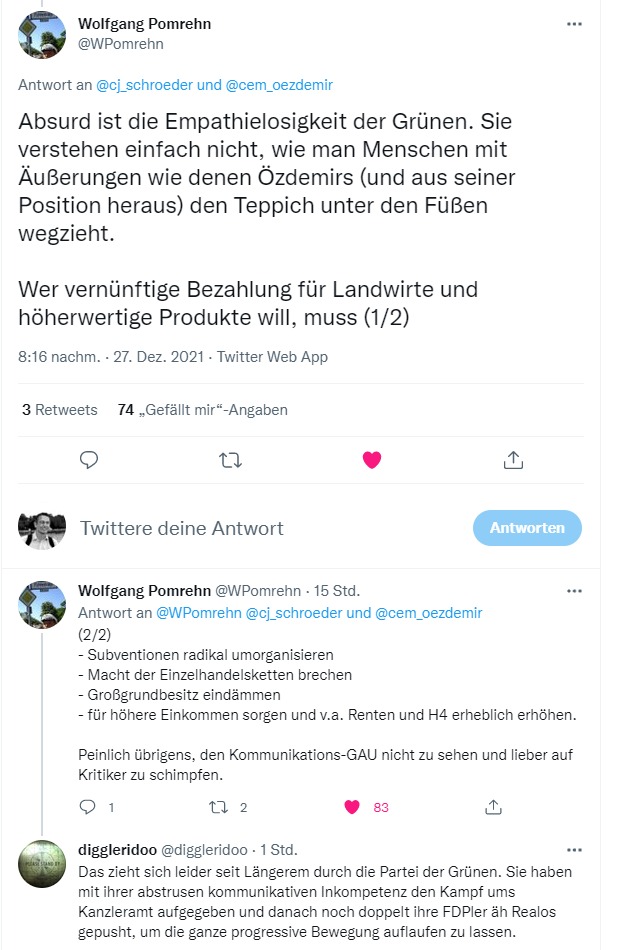Open diggleridoo's profile
This screenshot has width=618, height=950.
pos(42,863)
